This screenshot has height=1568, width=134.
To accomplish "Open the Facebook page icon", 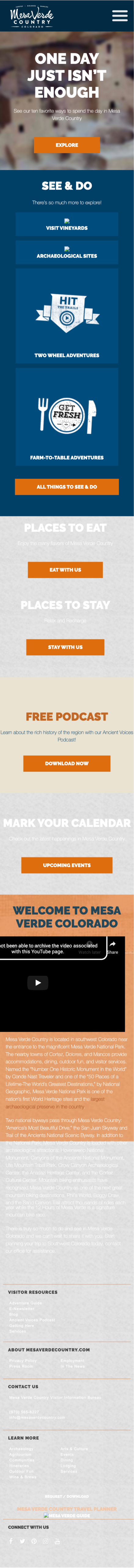I will point(11,1541).
